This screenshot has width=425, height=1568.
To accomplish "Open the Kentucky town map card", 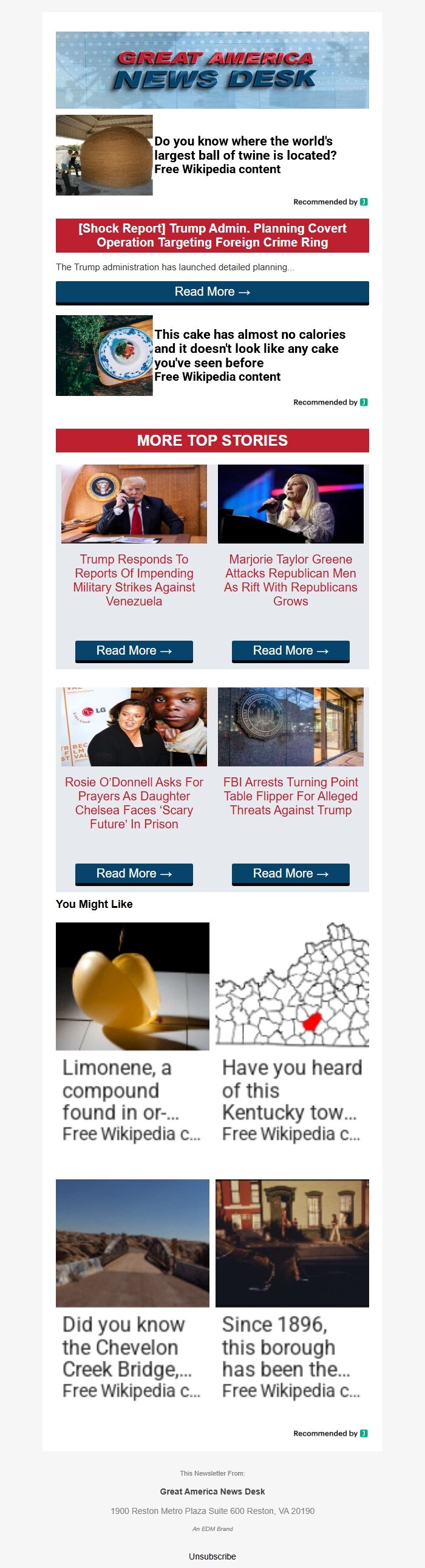I will point(292,1035).
